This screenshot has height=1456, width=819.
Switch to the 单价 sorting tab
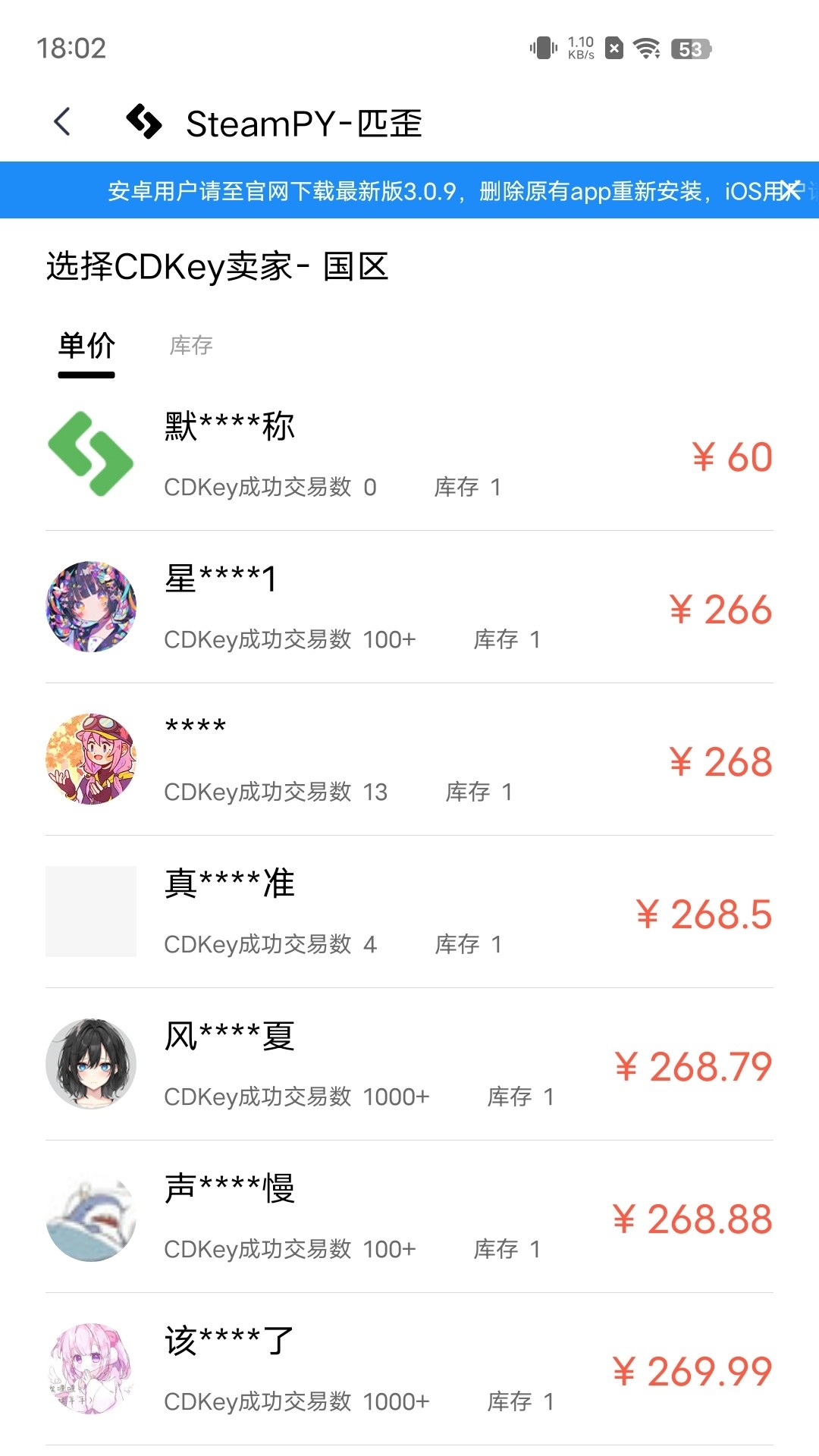[x=86, y=346]
